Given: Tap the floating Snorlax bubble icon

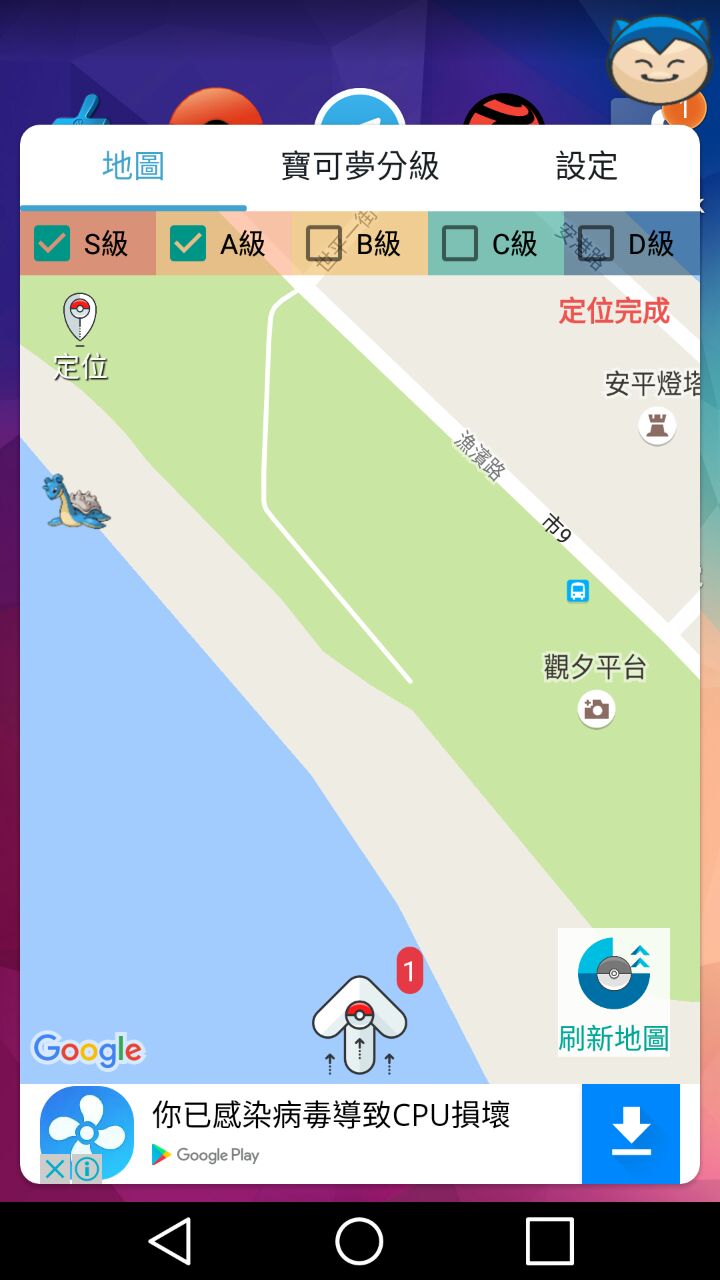Looking at the screenshot, I should coord(659,62).
